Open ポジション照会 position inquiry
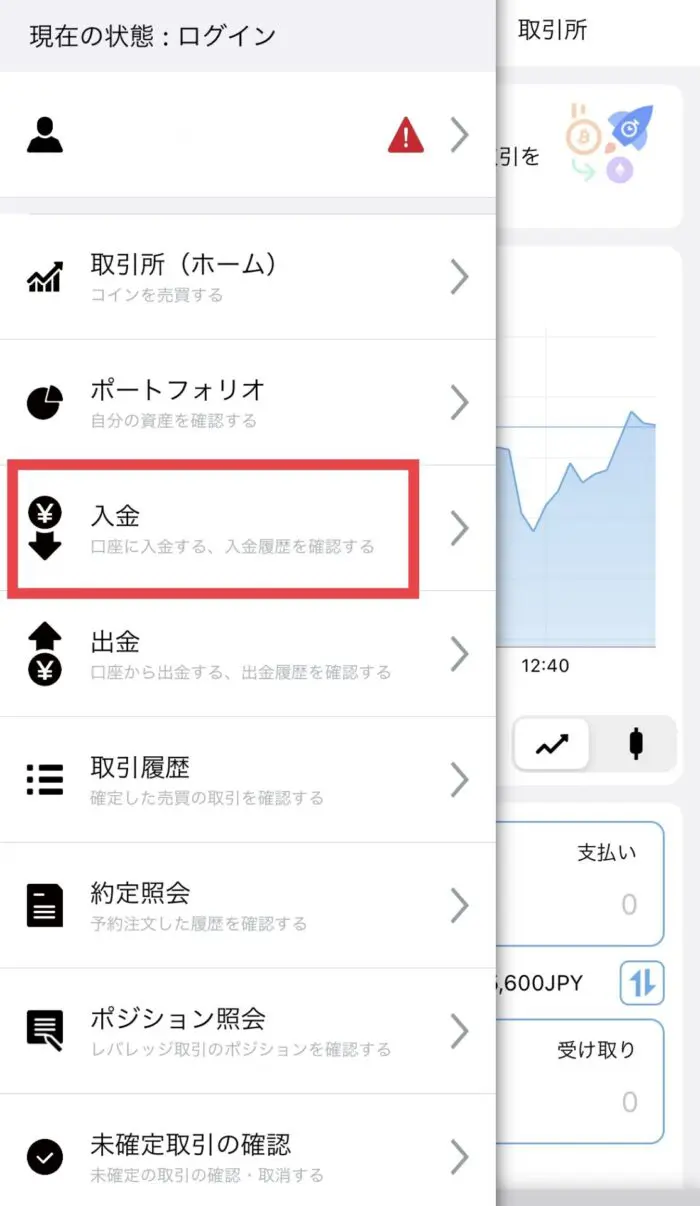Viewport: 700px width, 1206px height. click(x=247, y=1032)
